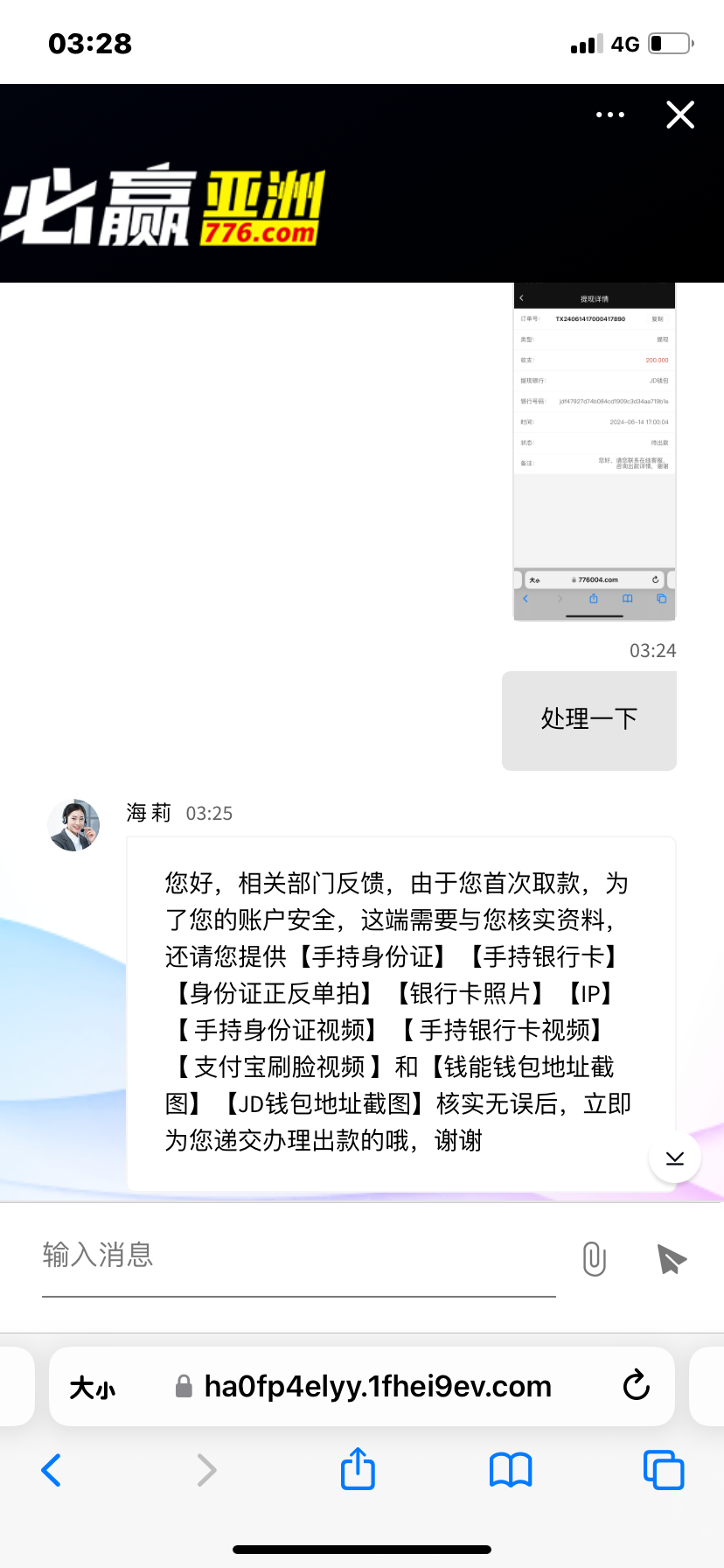Reload the current web page

(x=636, y=1386)
